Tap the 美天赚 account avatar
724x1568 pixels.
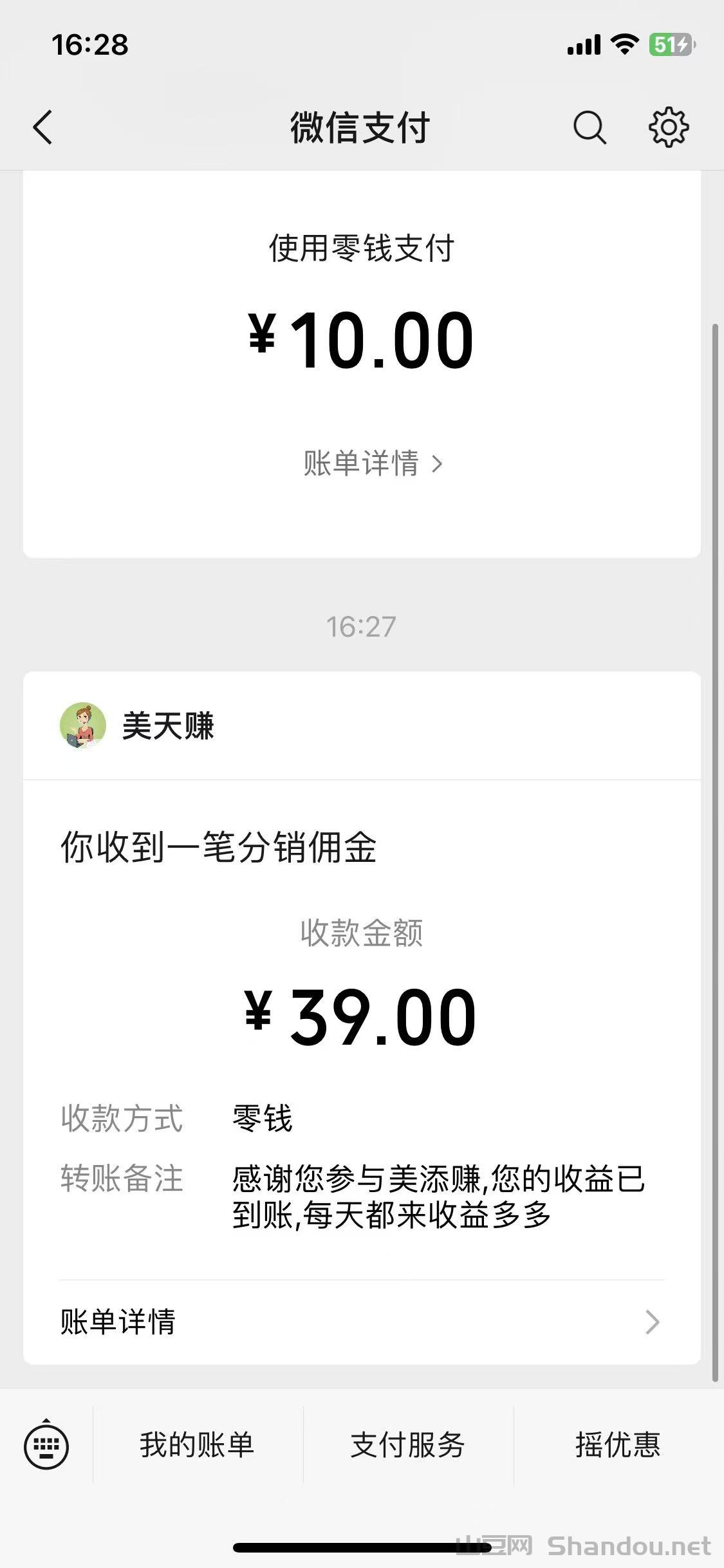[x=82, y=726]
